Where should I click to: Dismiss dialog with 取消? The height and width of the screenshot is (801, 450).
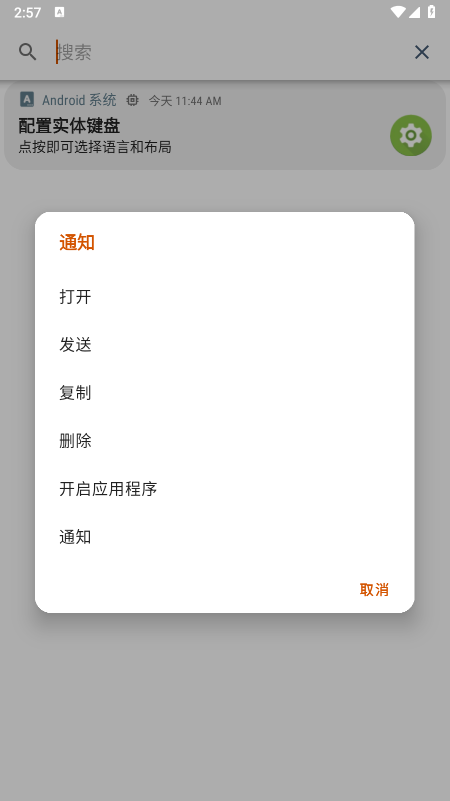coord(374,590)
